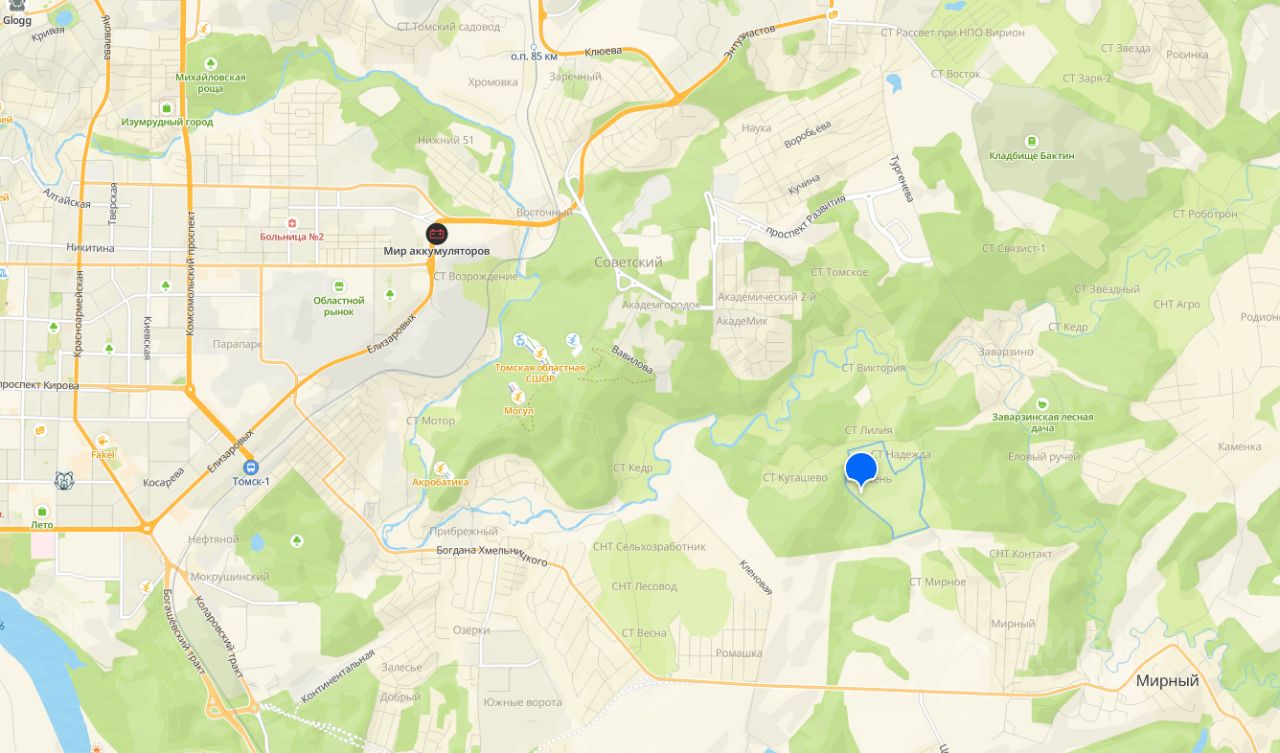The height and width of the screenshot is (753, 1280).
Task: Open the Кладбище Бактин marker
Action: tap(1031, 141)
